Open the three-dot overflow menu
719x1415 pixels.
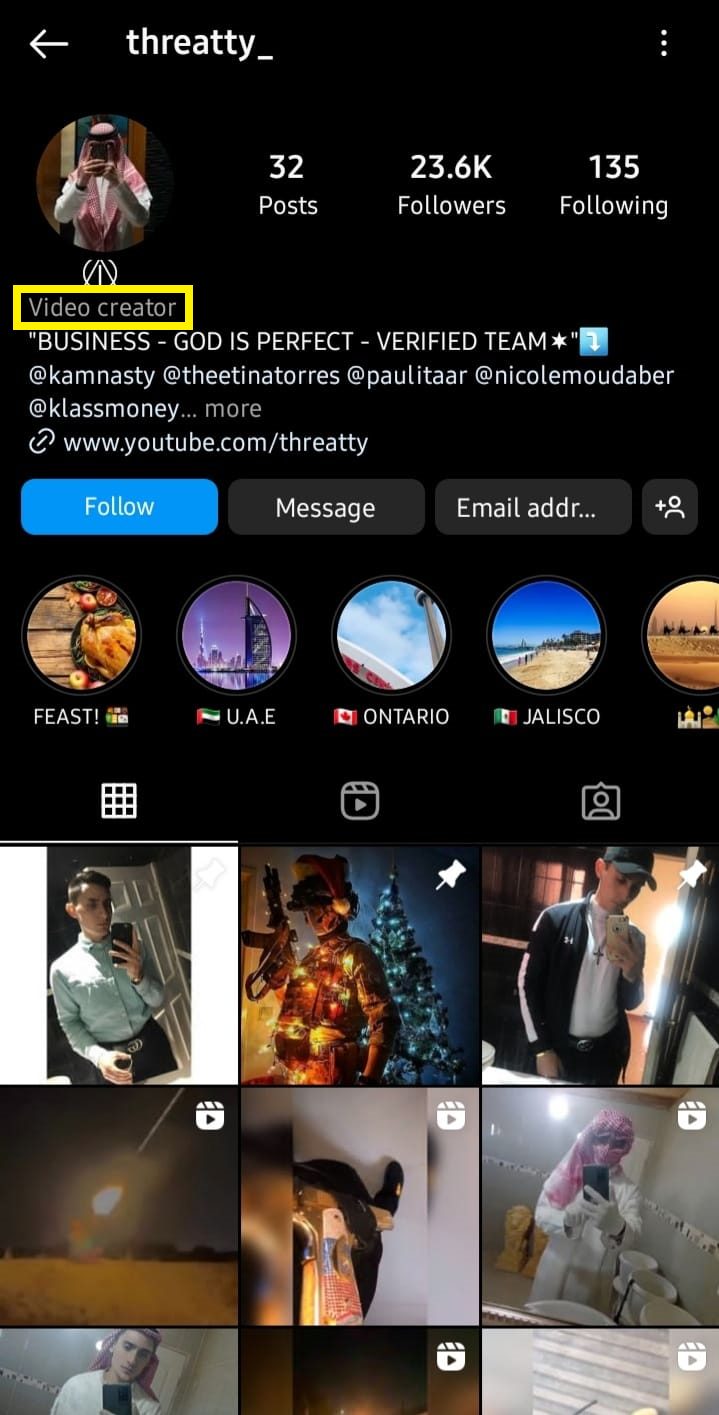point(664,43)
